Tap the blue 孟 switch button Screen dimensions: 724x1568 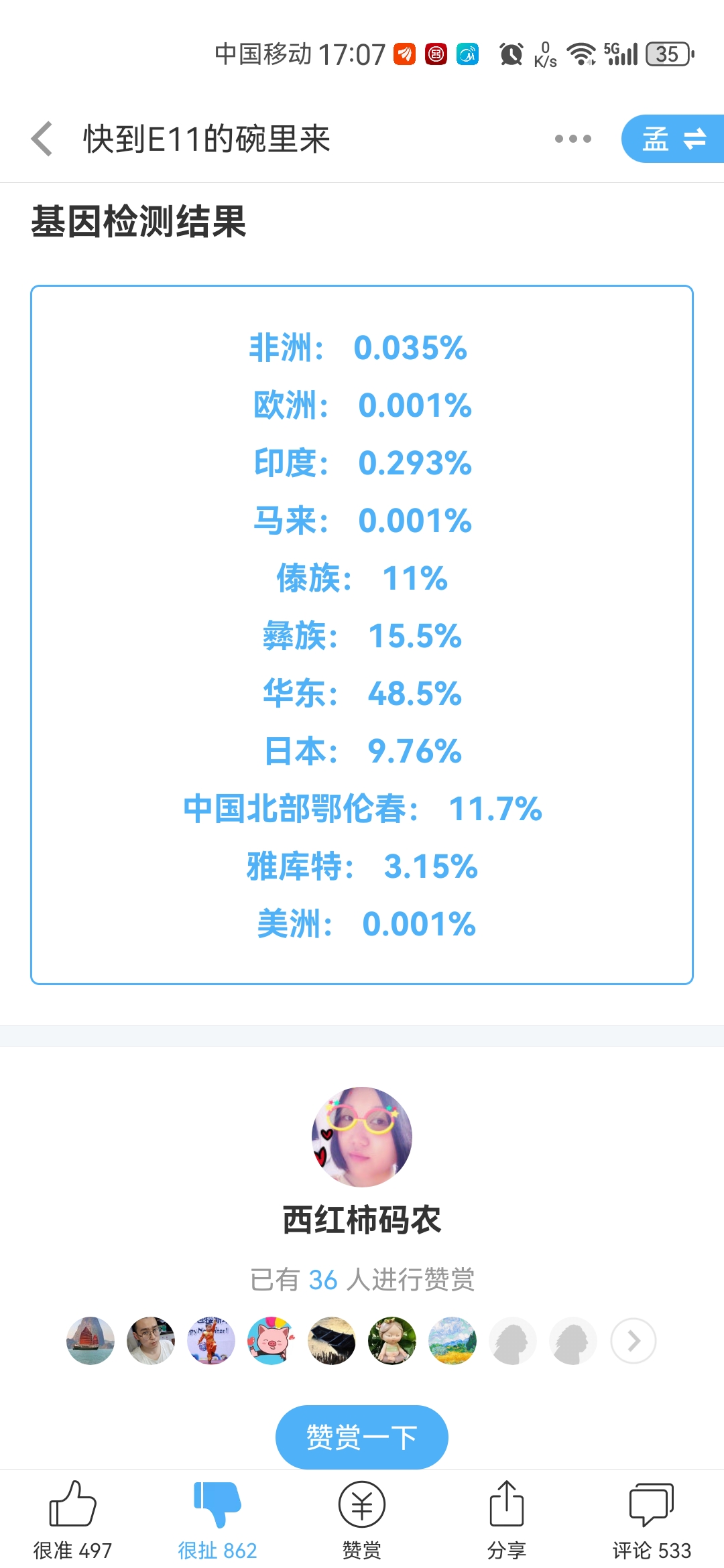pyautogui.click(x=673, y=139)
